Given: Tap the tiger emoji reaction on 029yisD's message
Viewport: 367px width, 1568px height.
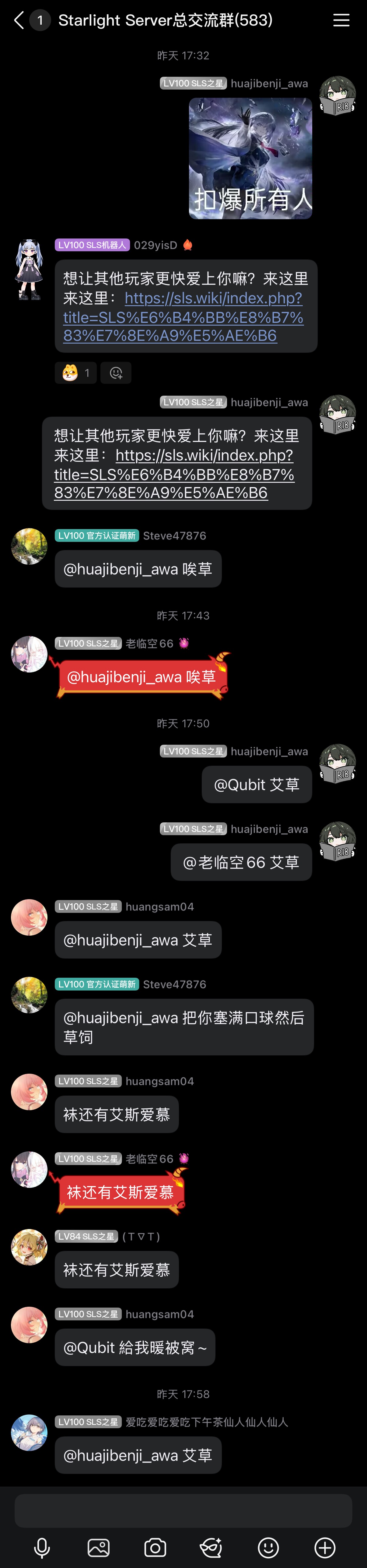Looking at the screenshot, I should [75, 373].
